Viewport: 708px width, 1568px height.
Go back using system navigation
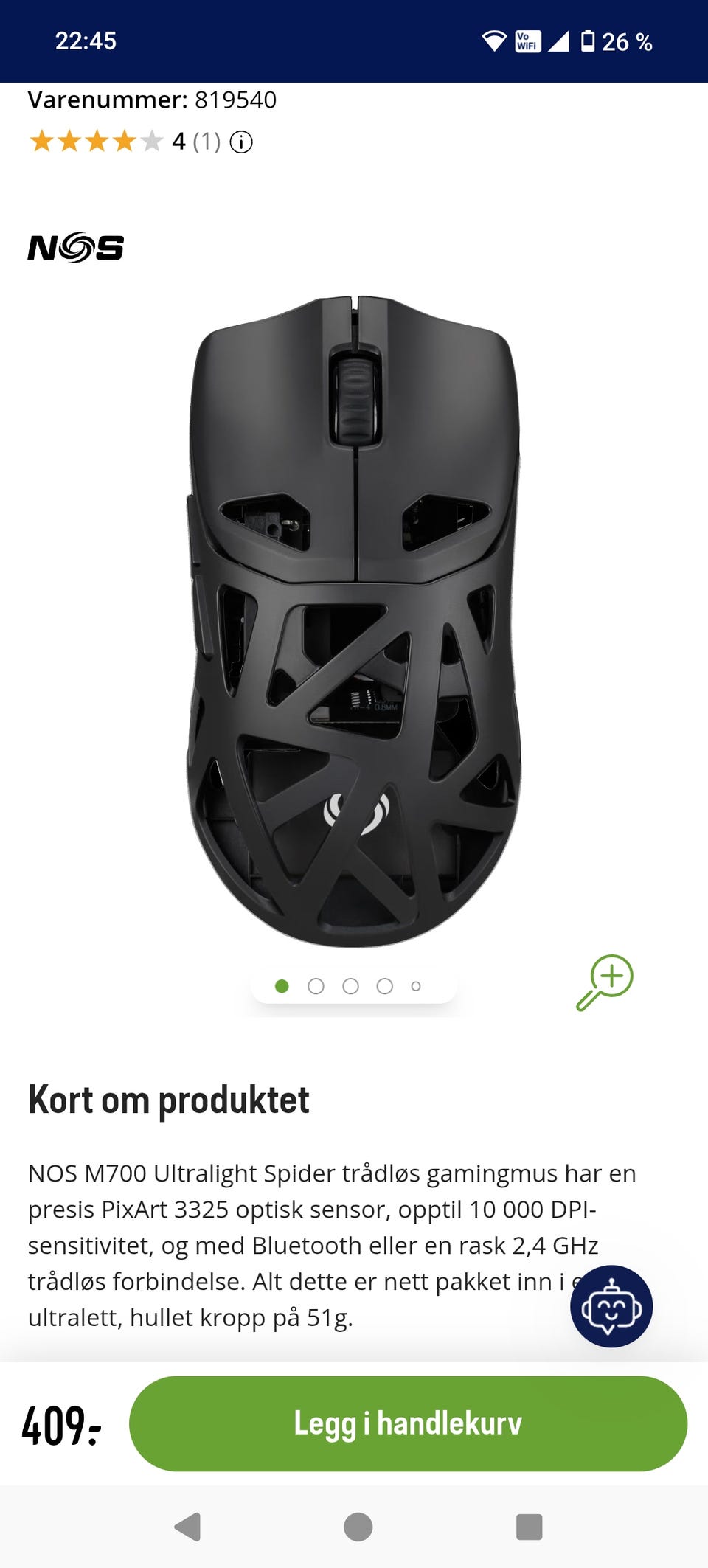coord(188,1526)
